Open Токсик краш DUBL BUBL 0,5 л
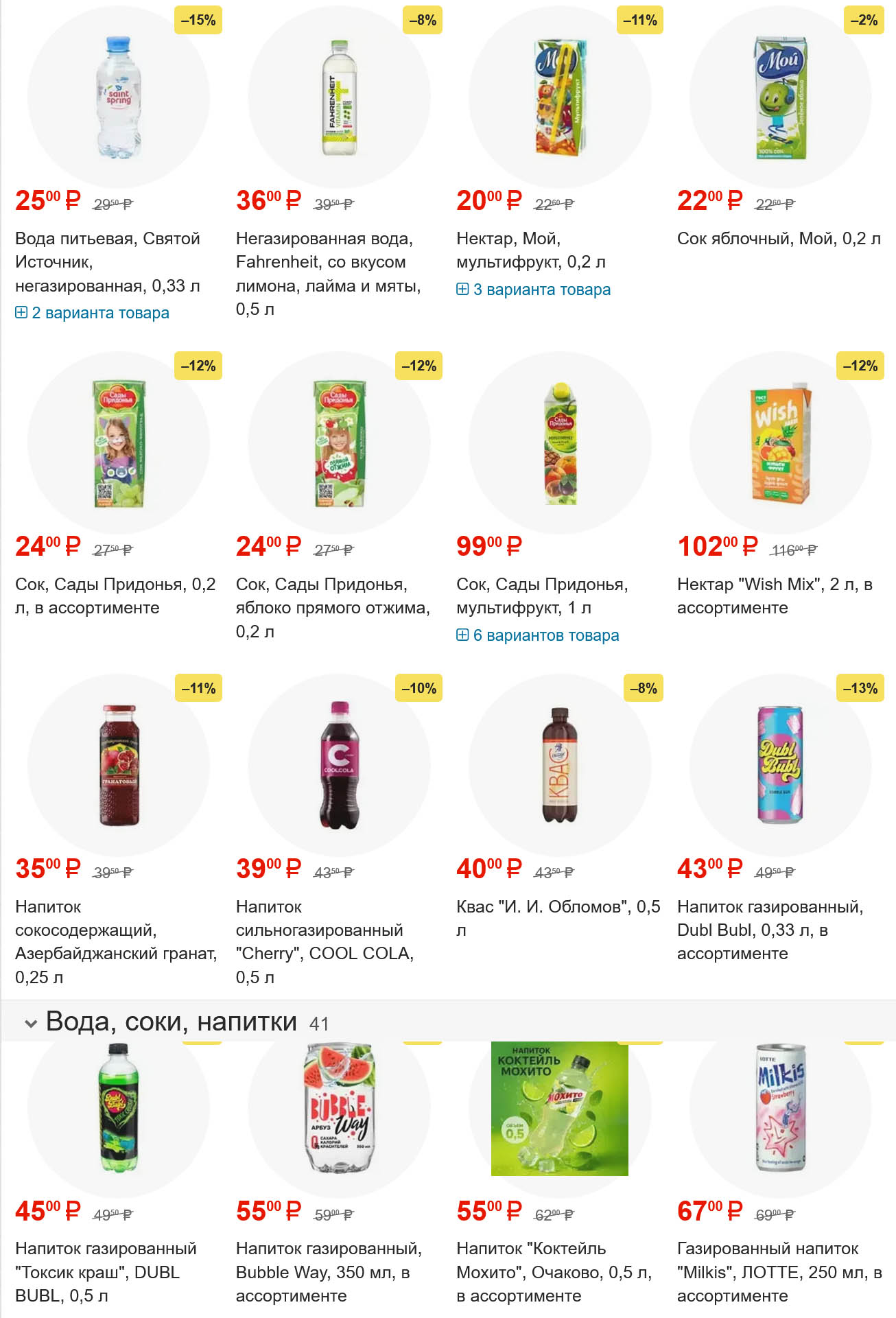The height and width of the screenshot is (1318, 896). pyautogui.click(x=106, y=1271)
